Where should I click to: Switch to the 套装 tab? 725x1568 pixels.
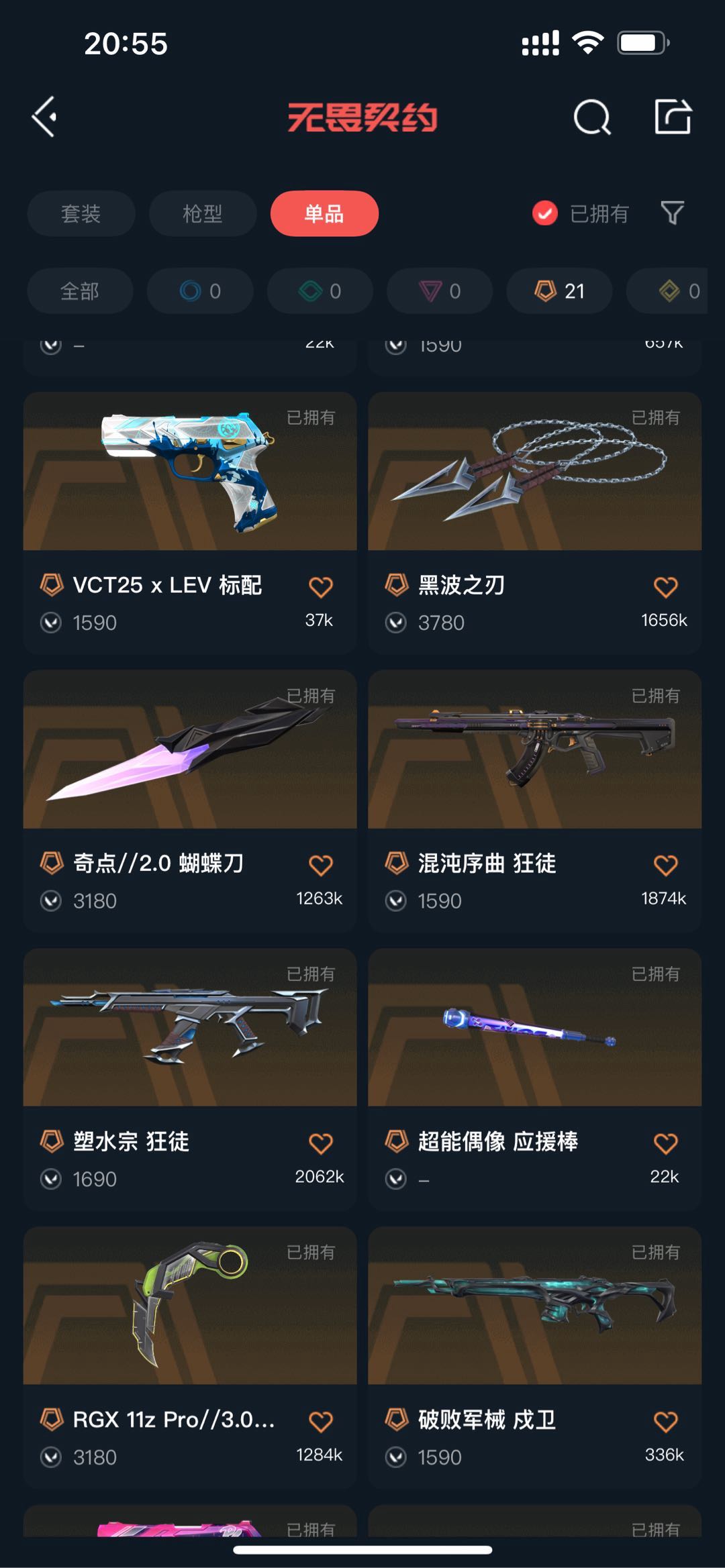pos(81,214)
